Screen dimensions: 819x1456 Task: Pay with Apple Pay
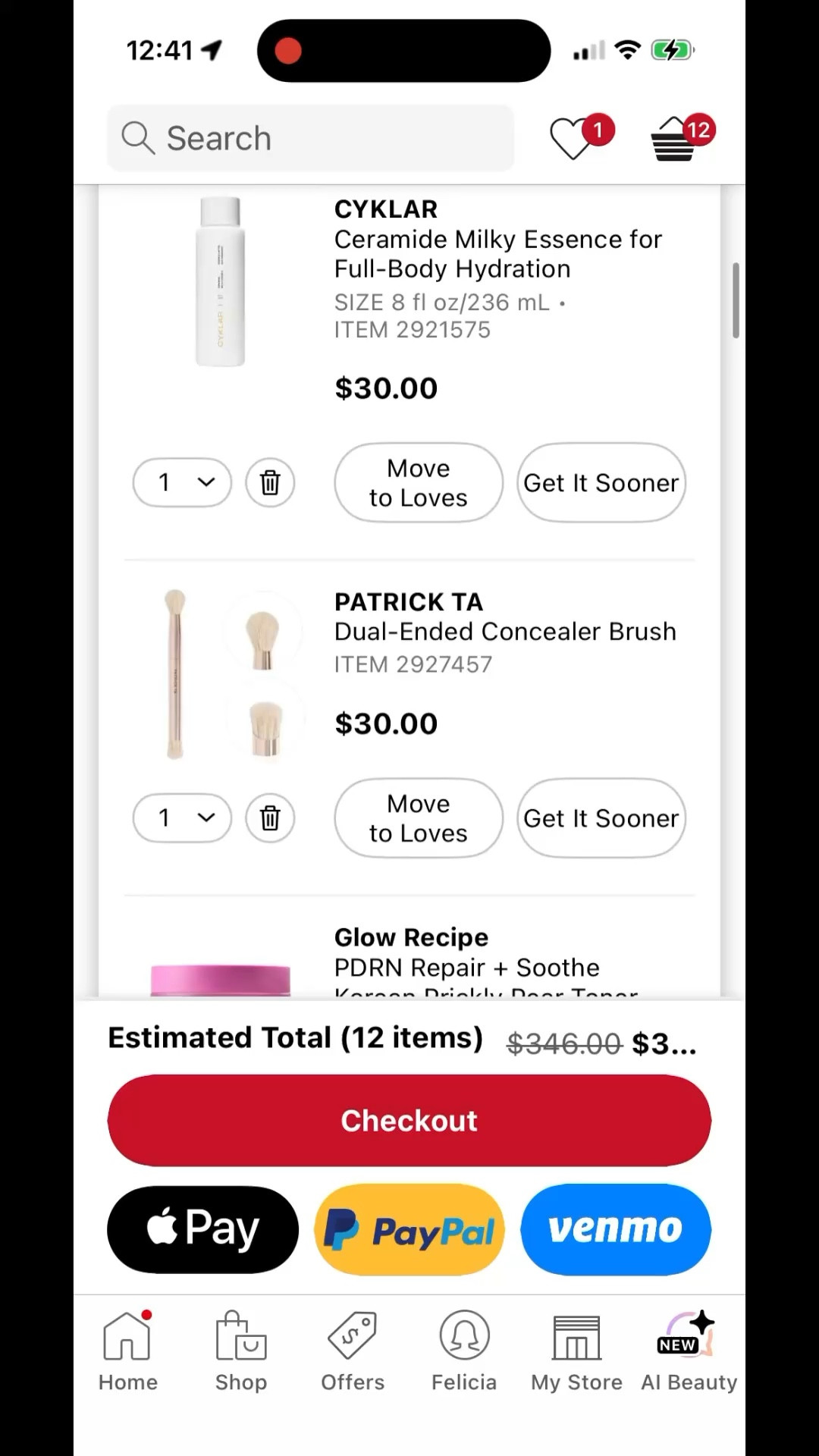coord(202,1228)
